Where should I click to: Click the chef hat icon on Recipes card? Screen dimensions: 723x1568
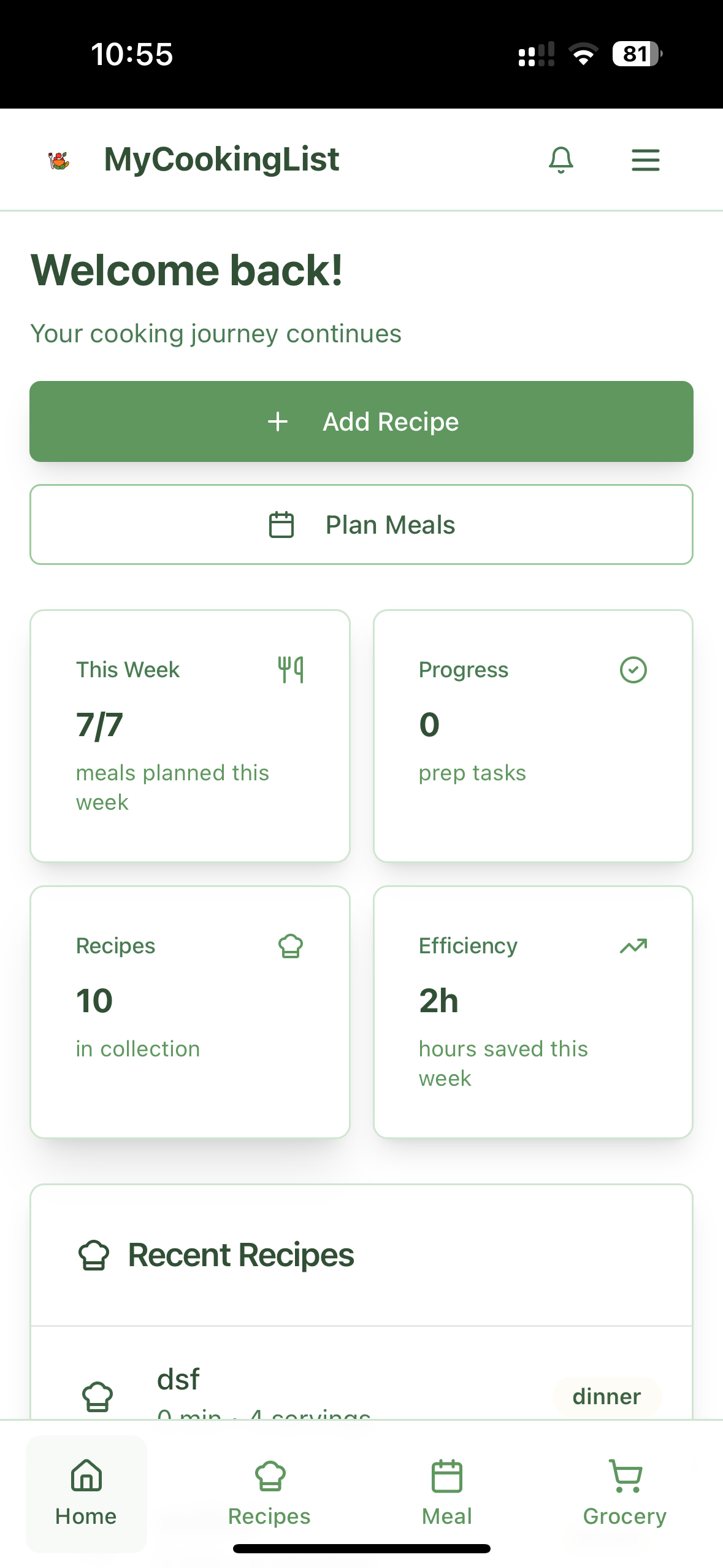point(291,945)
